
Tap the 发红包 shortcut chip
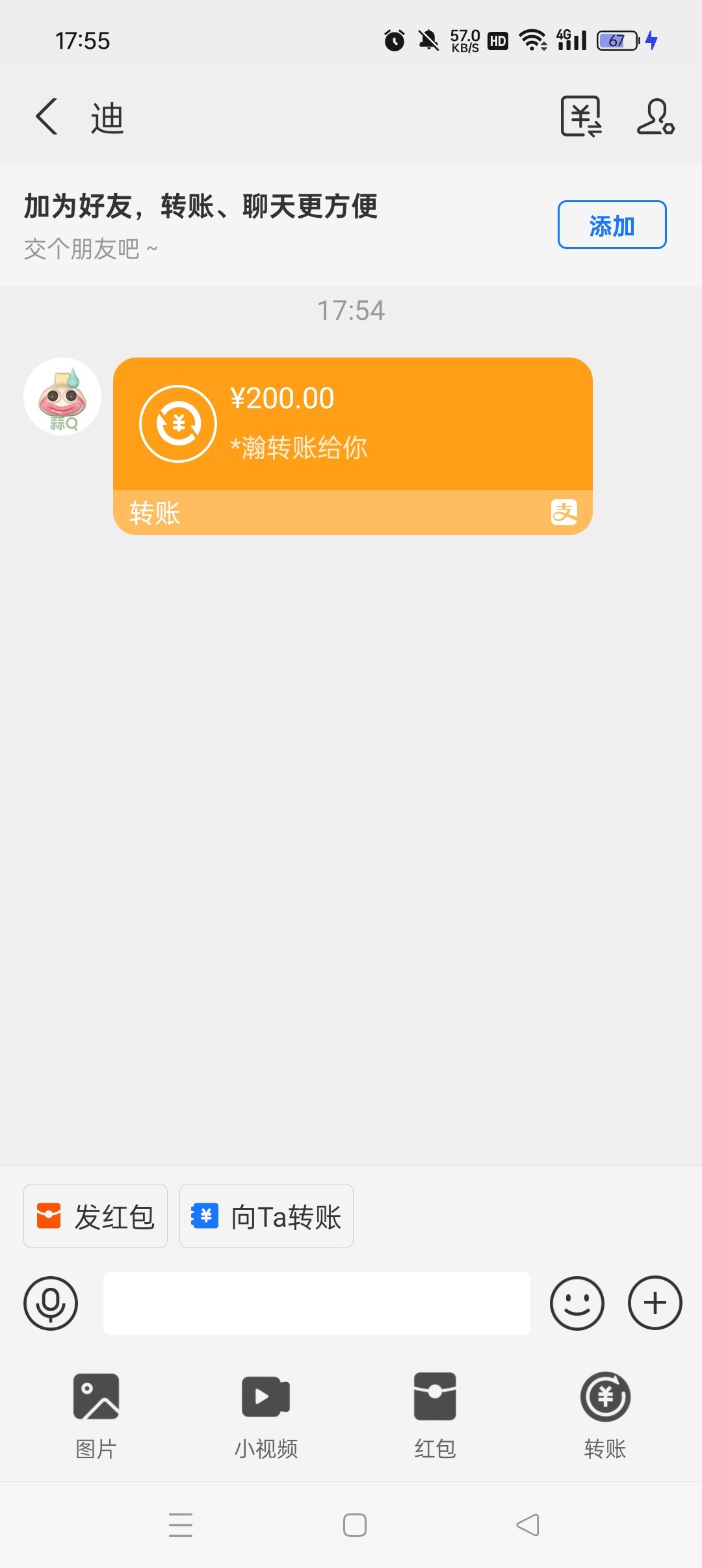(x=96, y=1216)
